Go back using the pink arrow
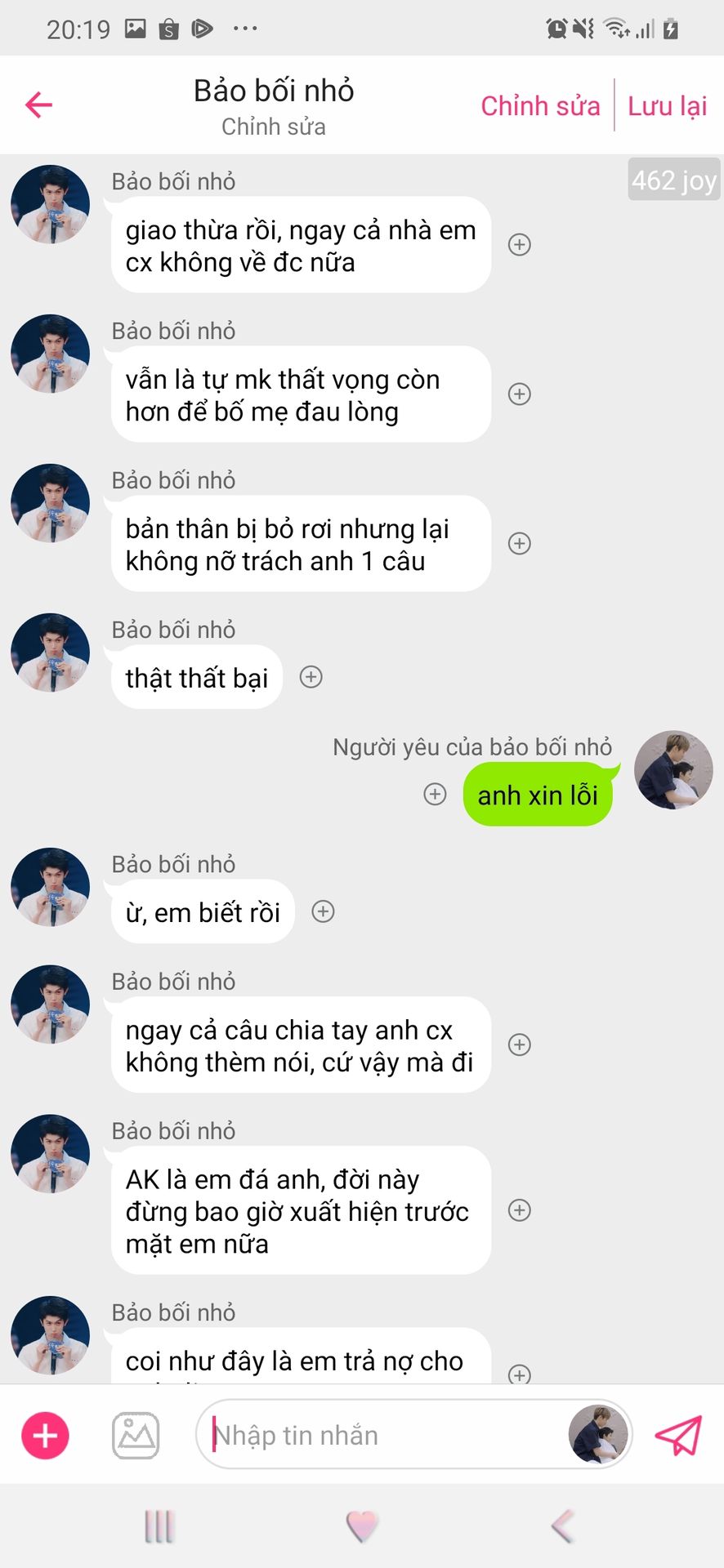 (38, 105)
